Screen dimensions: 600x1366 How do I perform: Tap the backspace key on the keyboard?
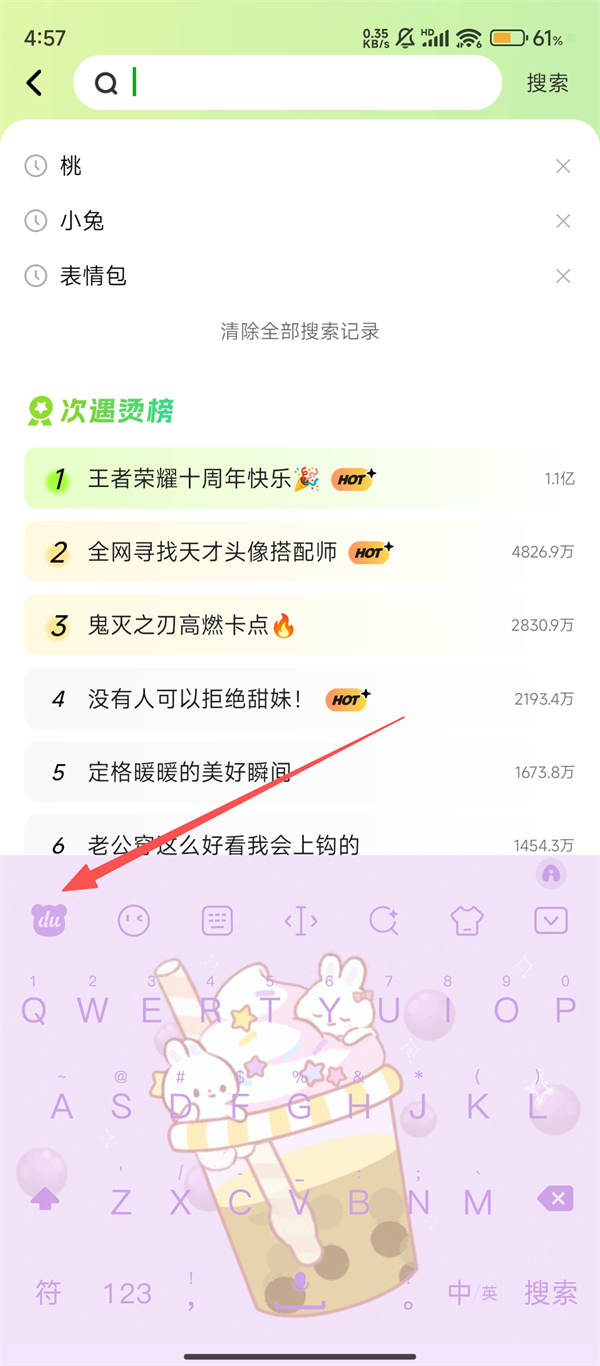click(x=555, y=1198)
